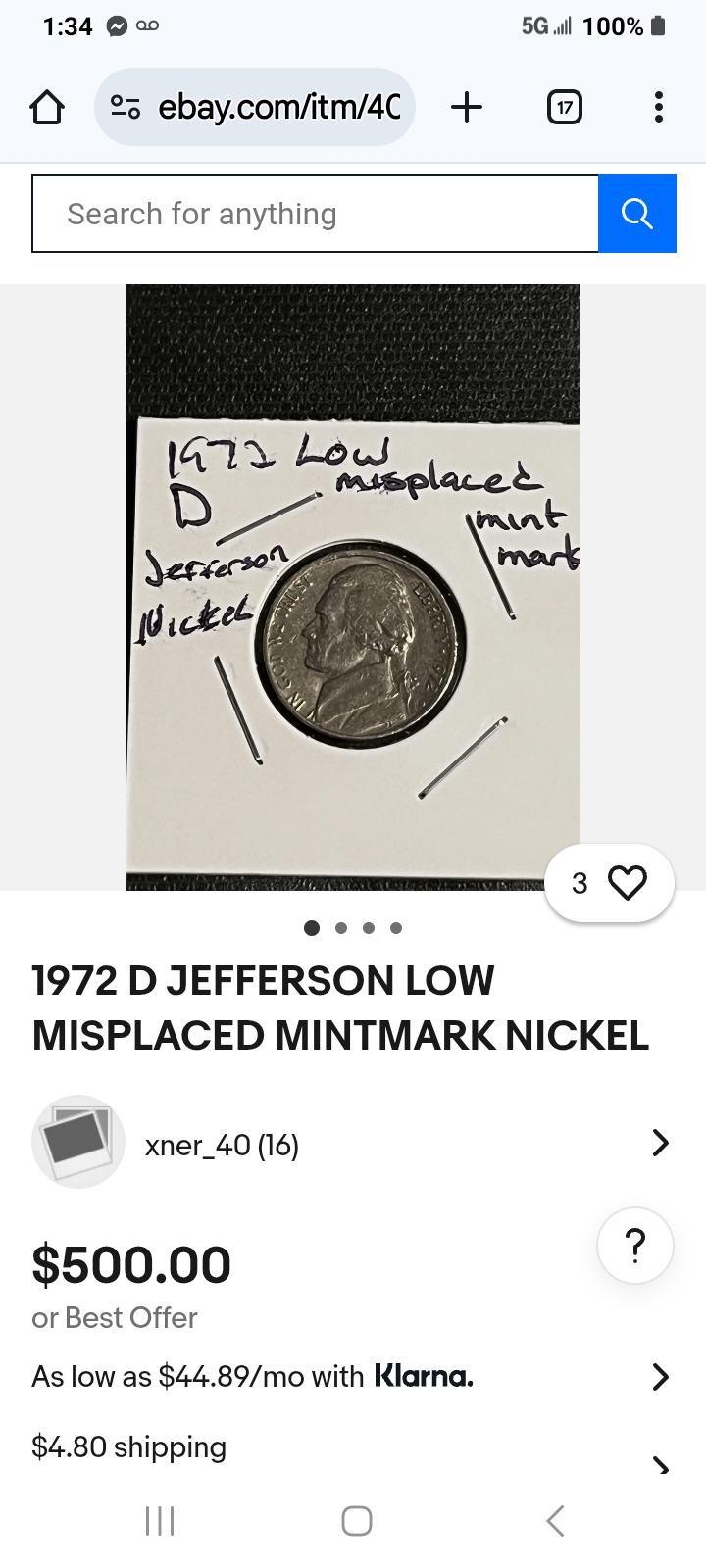Viewport: 706px width, 1568px height.
Task: Open the browser overflow menu
Action: 658,107
